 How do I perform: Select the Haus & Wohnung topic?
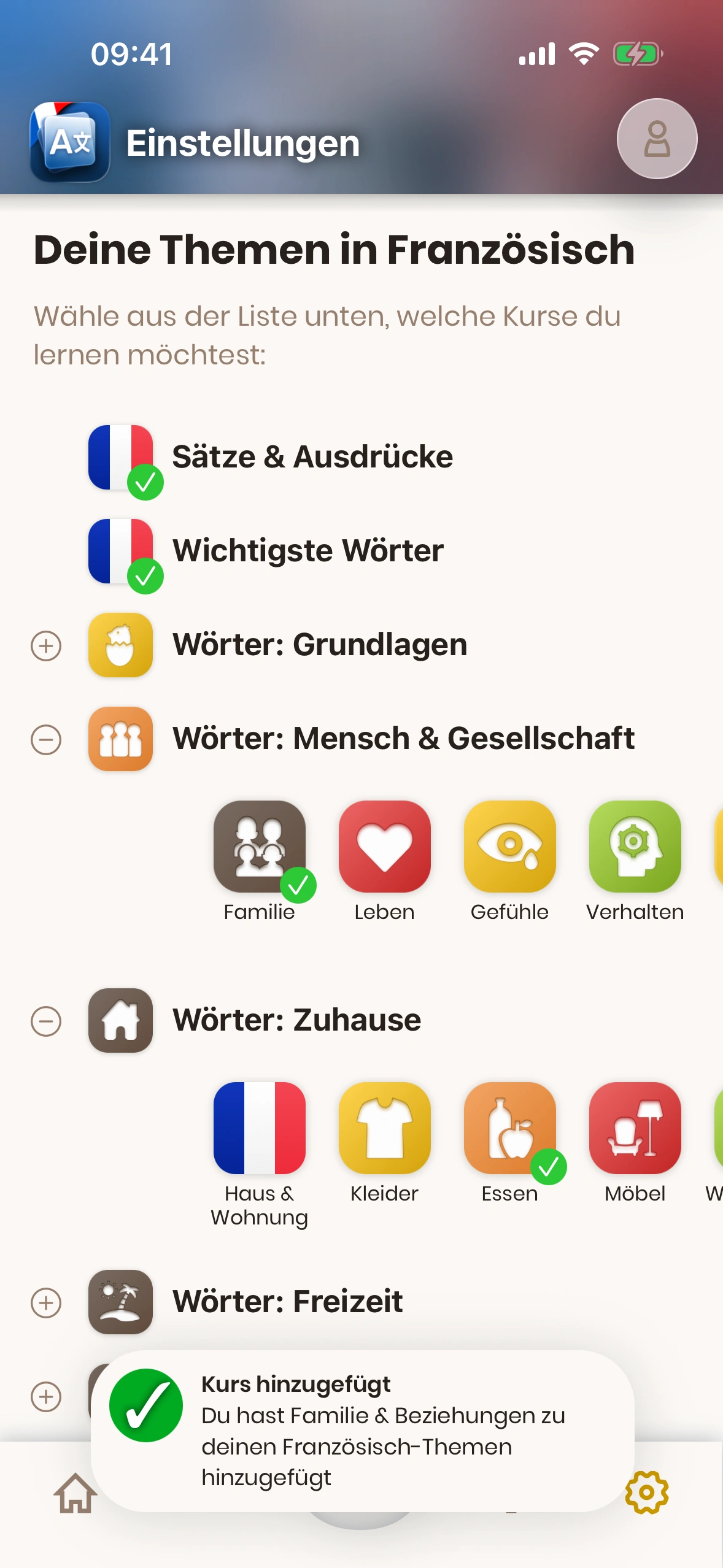[259, 1128]
